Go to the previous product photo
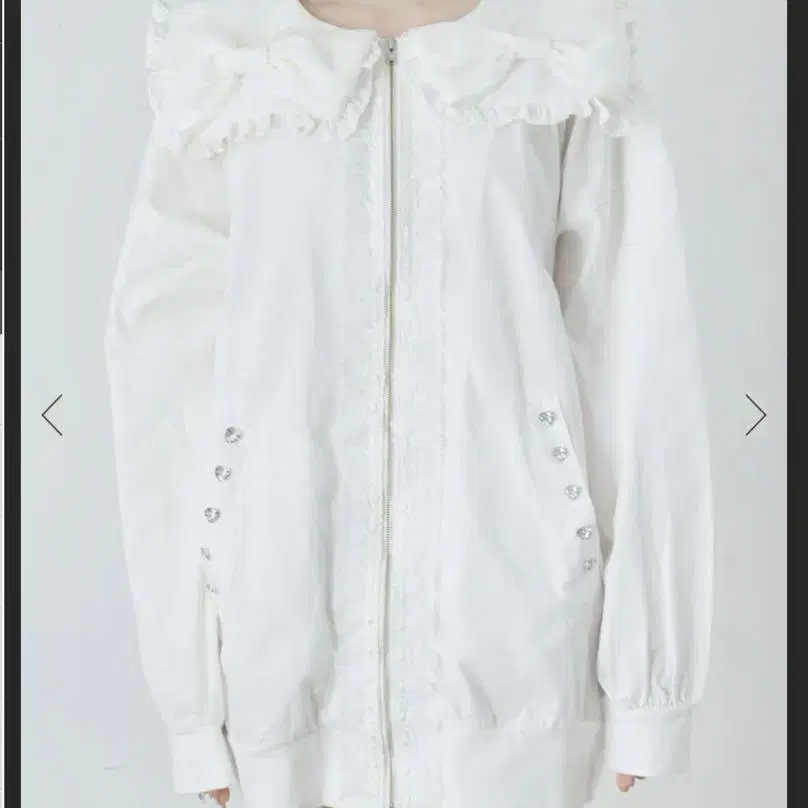The width and height of the screenshot is (808, 808). (x=52, y=414)
